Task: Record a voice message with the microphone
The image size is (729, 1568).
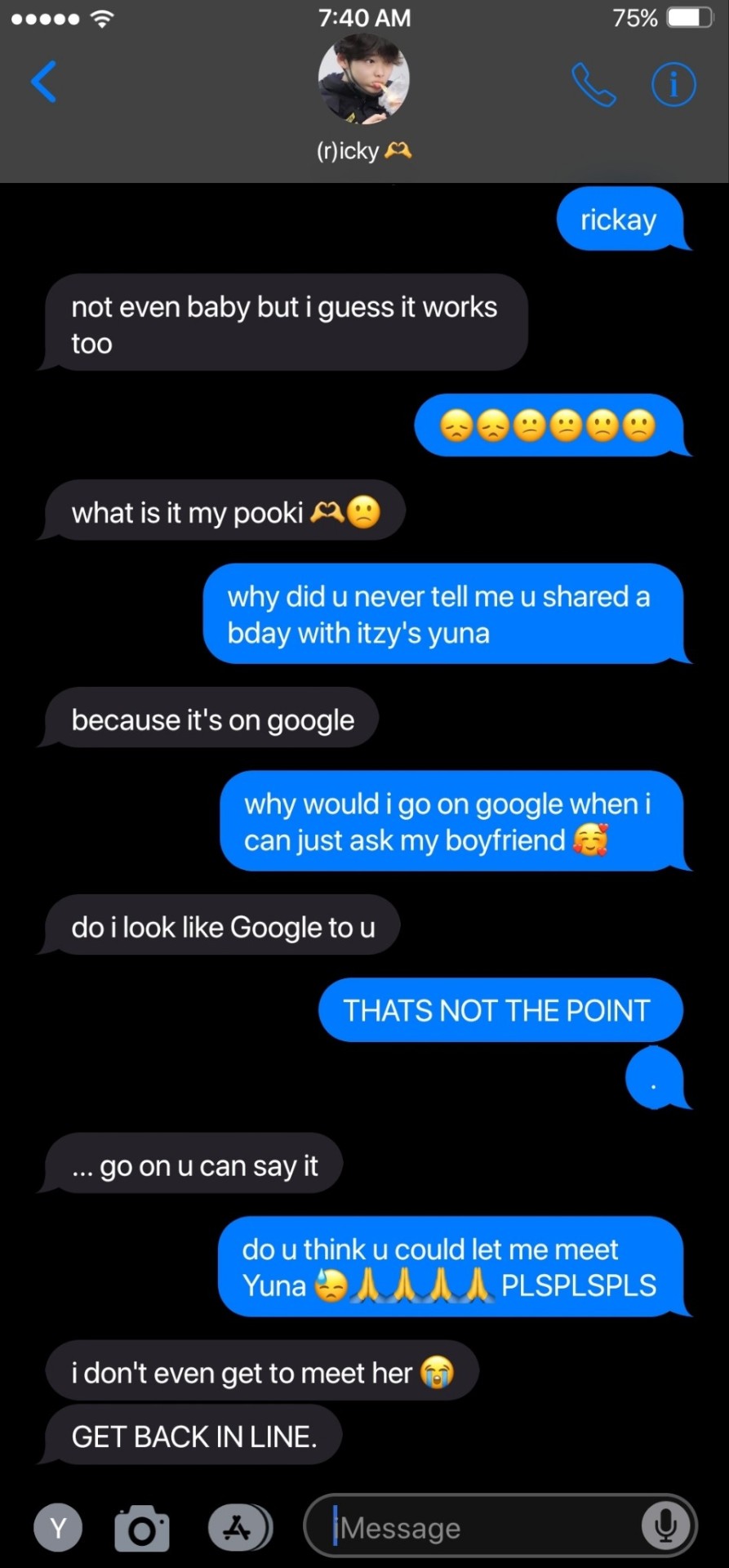Action: point(665,1526)
